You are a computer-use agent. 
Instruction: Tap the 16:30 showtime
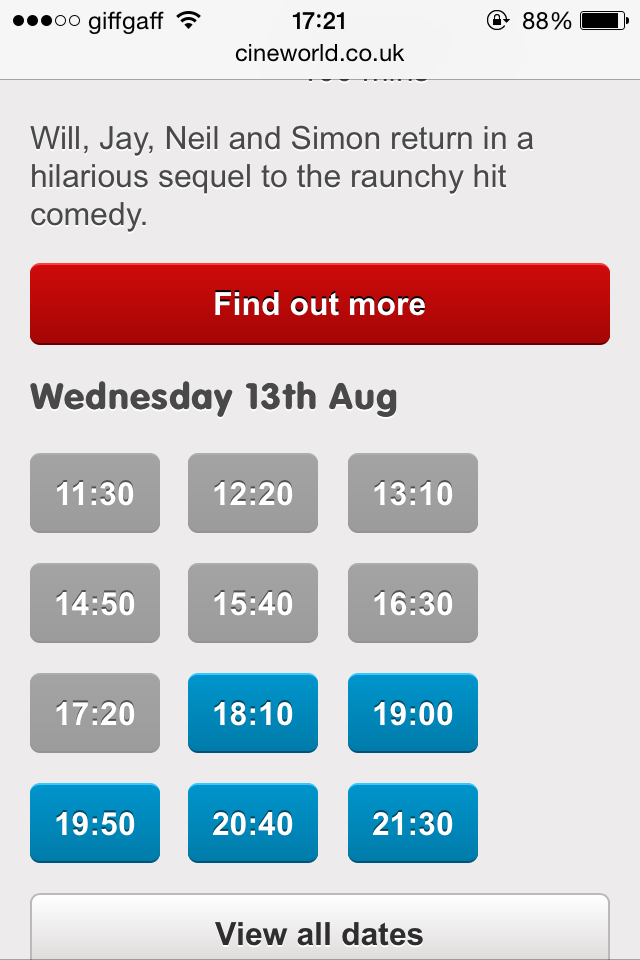coord(412,603)
